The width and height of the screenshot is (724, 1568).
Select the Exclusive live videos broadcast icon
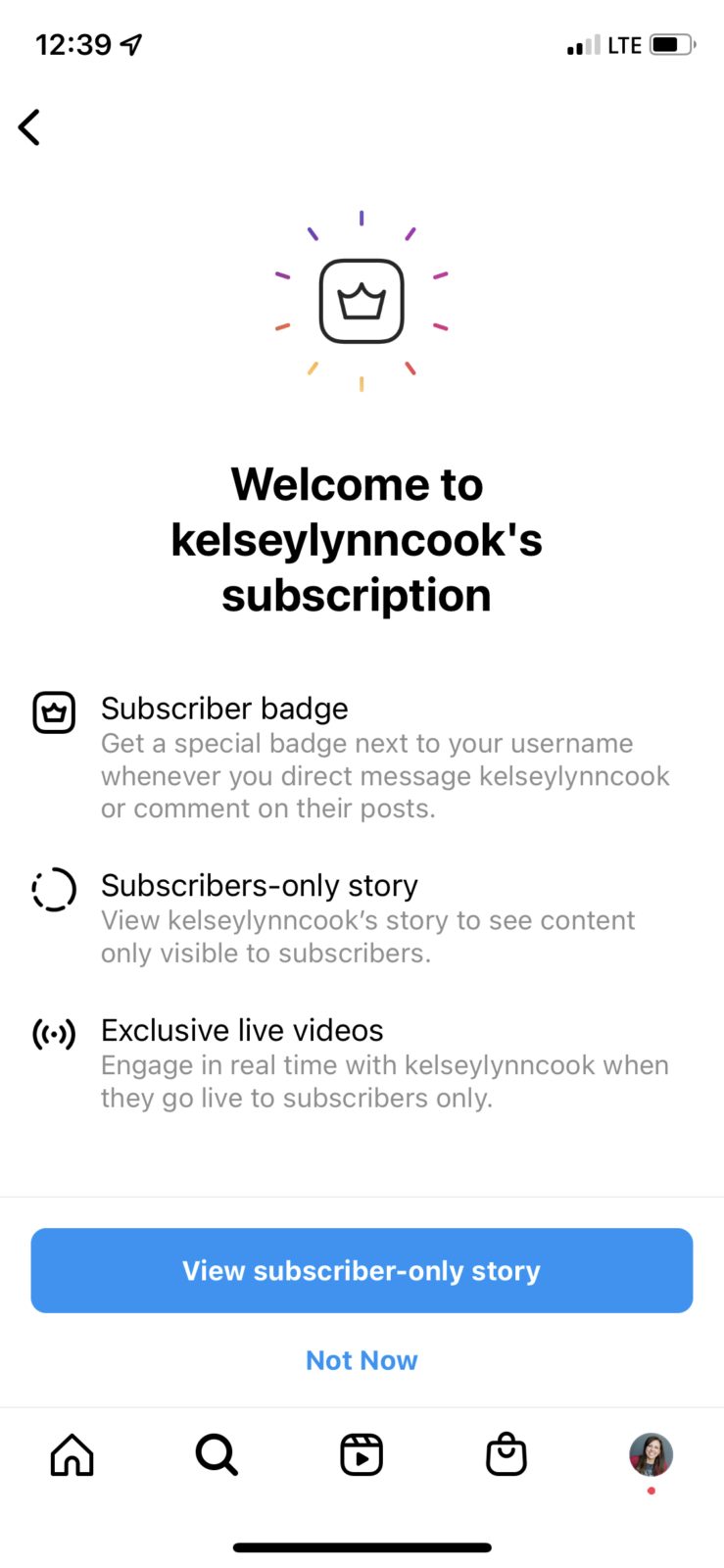54,1033
